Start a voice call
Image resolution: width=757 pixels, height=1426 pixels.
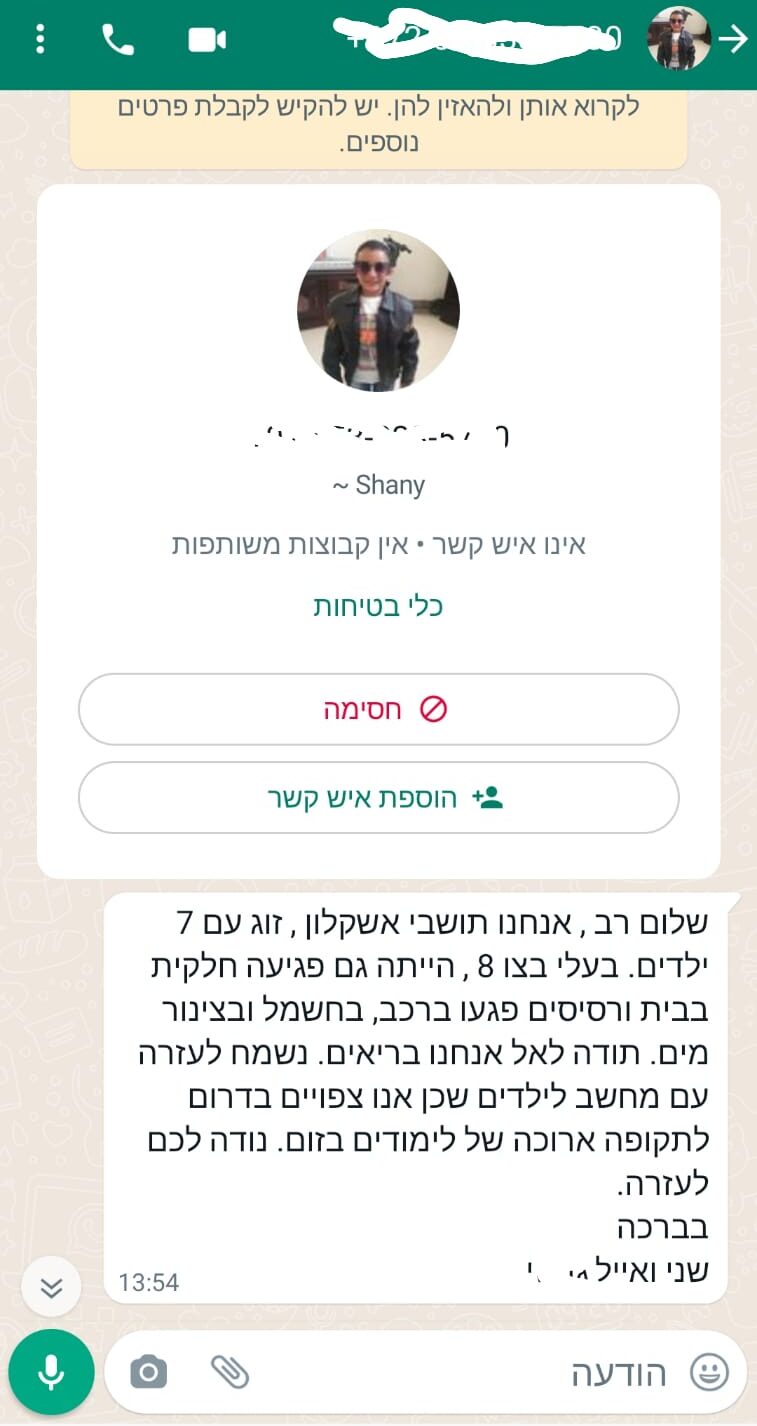118,40
